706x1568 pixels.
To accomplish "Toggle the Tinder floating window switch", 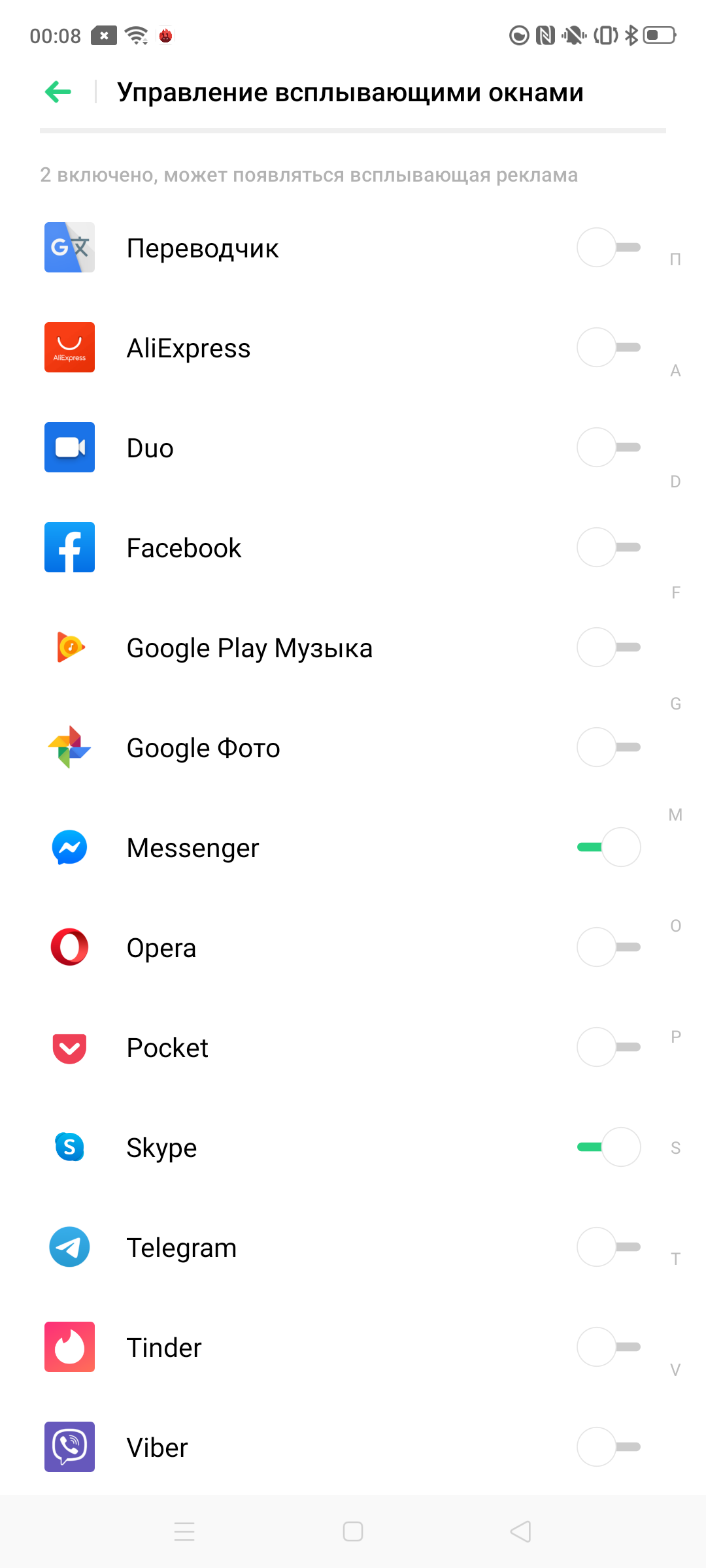I will click(x=608, y=1347).
